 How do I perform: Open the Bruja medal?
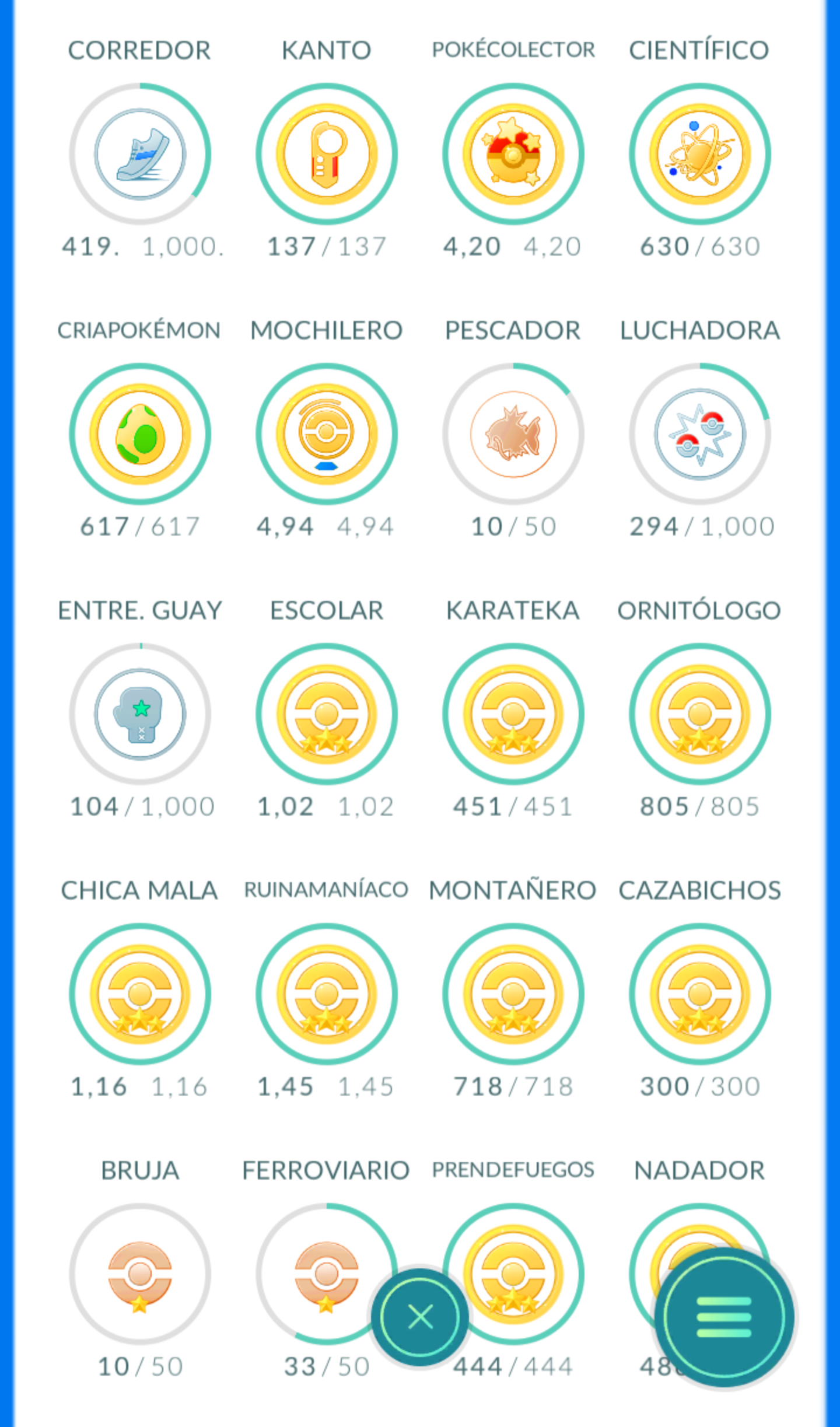coord(140,1274)
